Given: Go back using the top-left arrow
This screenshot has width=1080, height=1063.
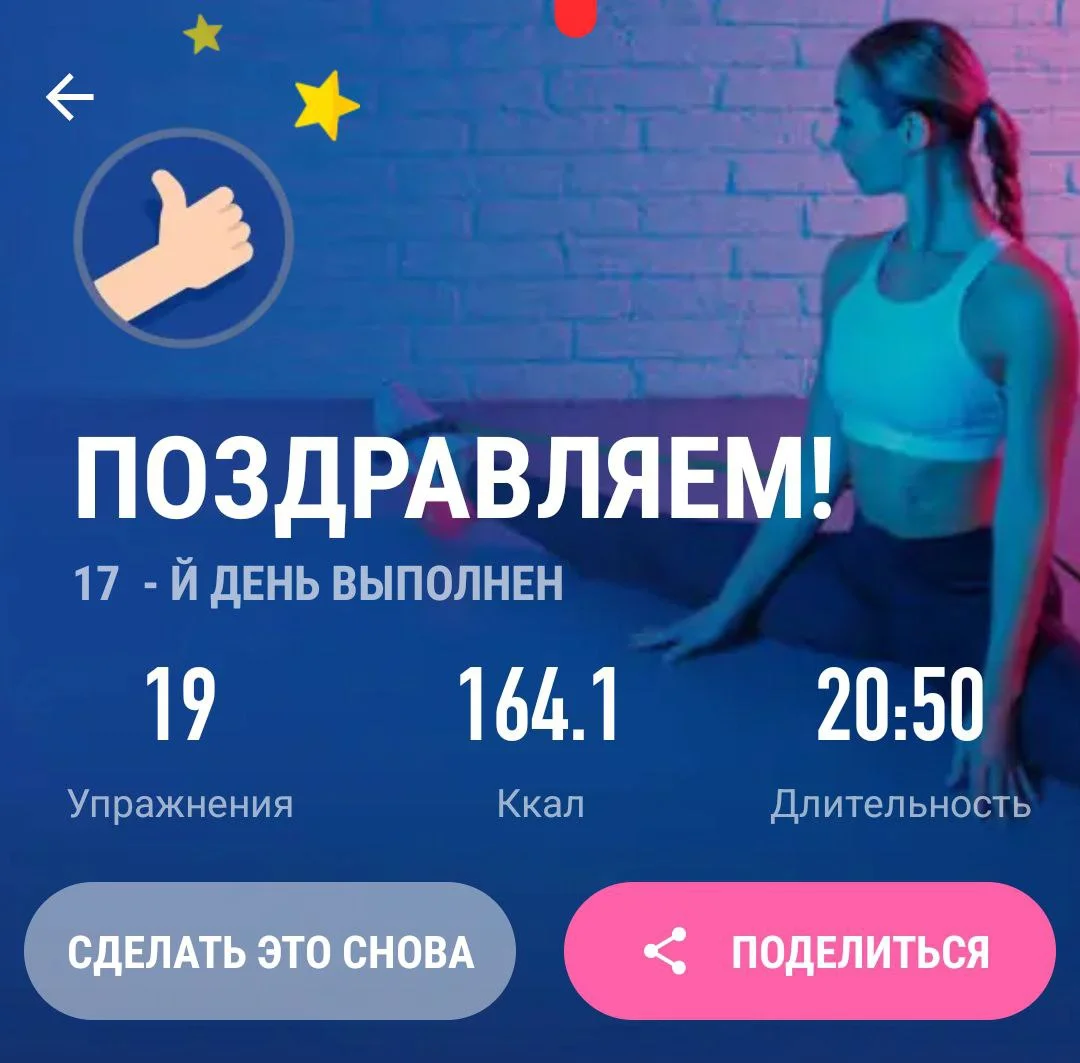Looking at the screenshot, I should pos(70,98).
